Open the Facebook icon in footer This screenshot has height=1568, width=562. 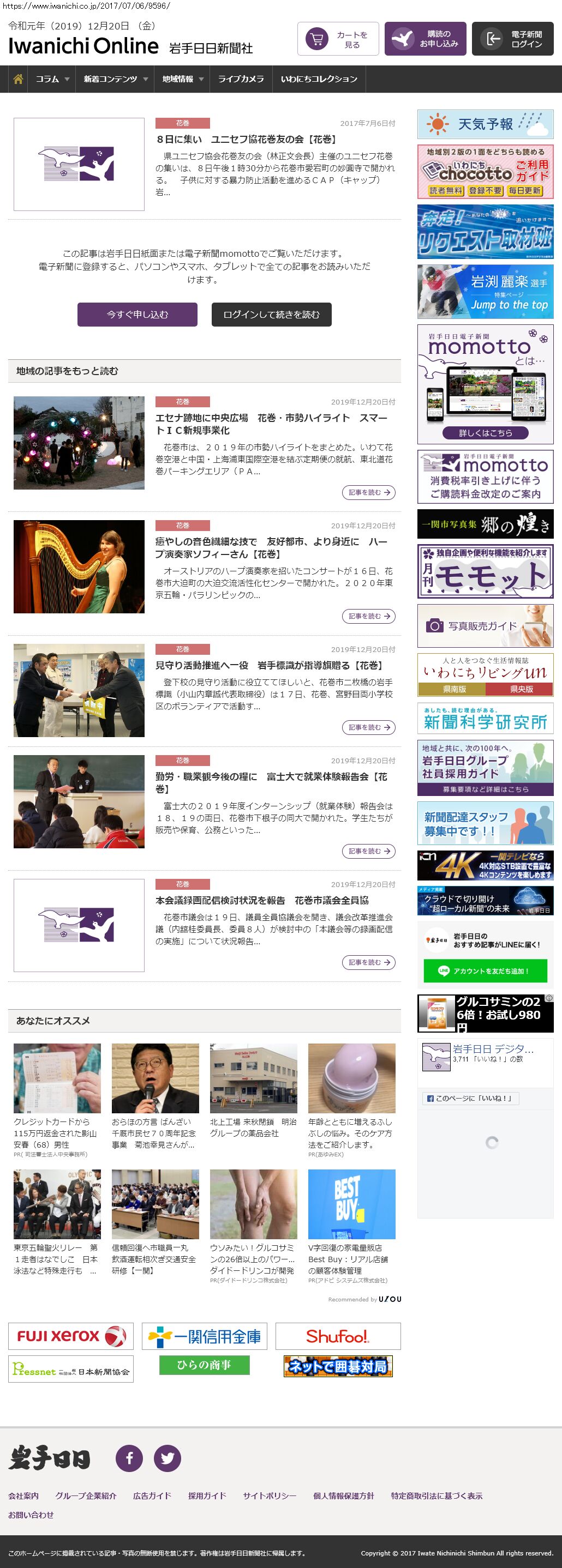129,1458
